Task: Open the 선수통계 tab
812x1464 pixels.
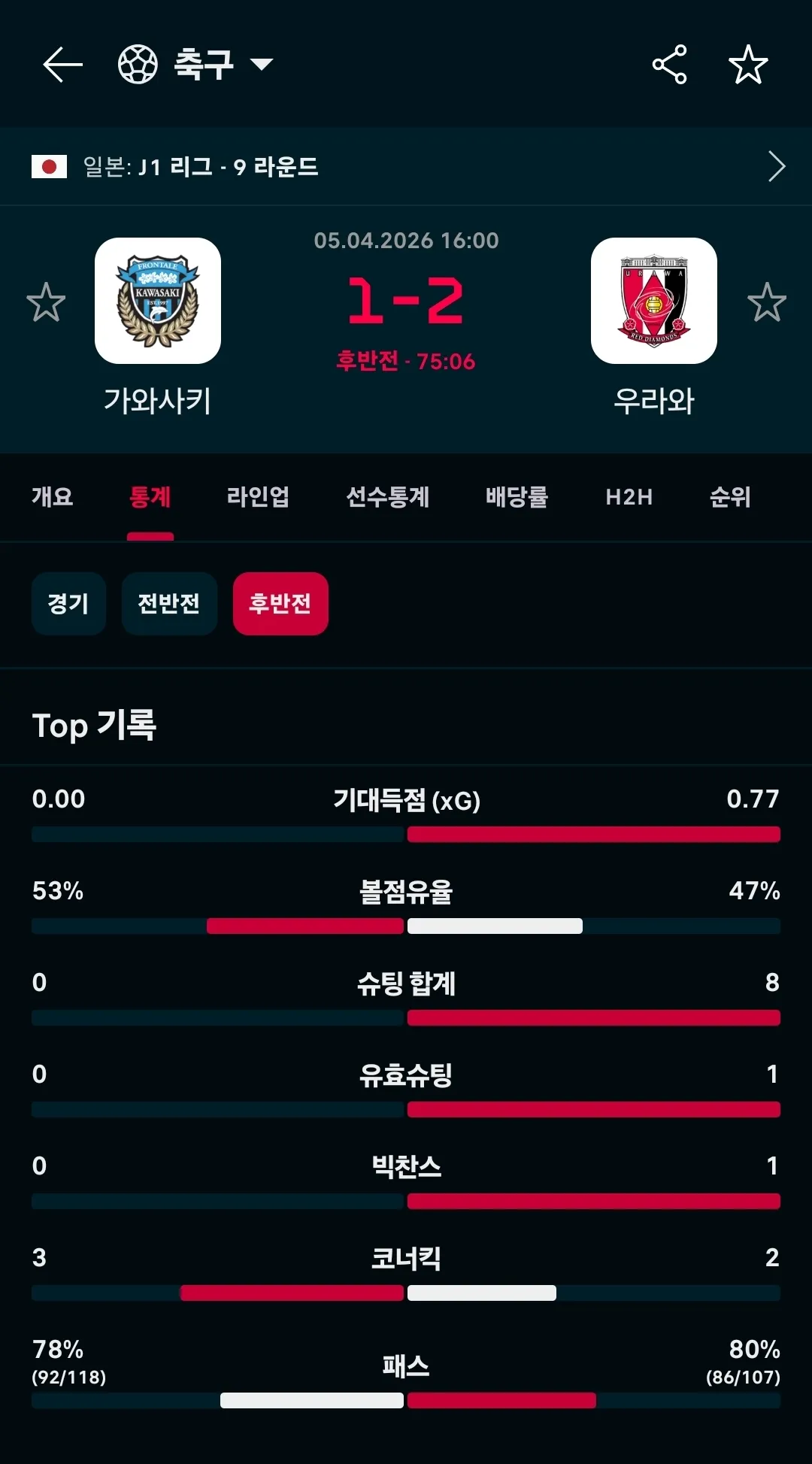Action: [388, 497]
